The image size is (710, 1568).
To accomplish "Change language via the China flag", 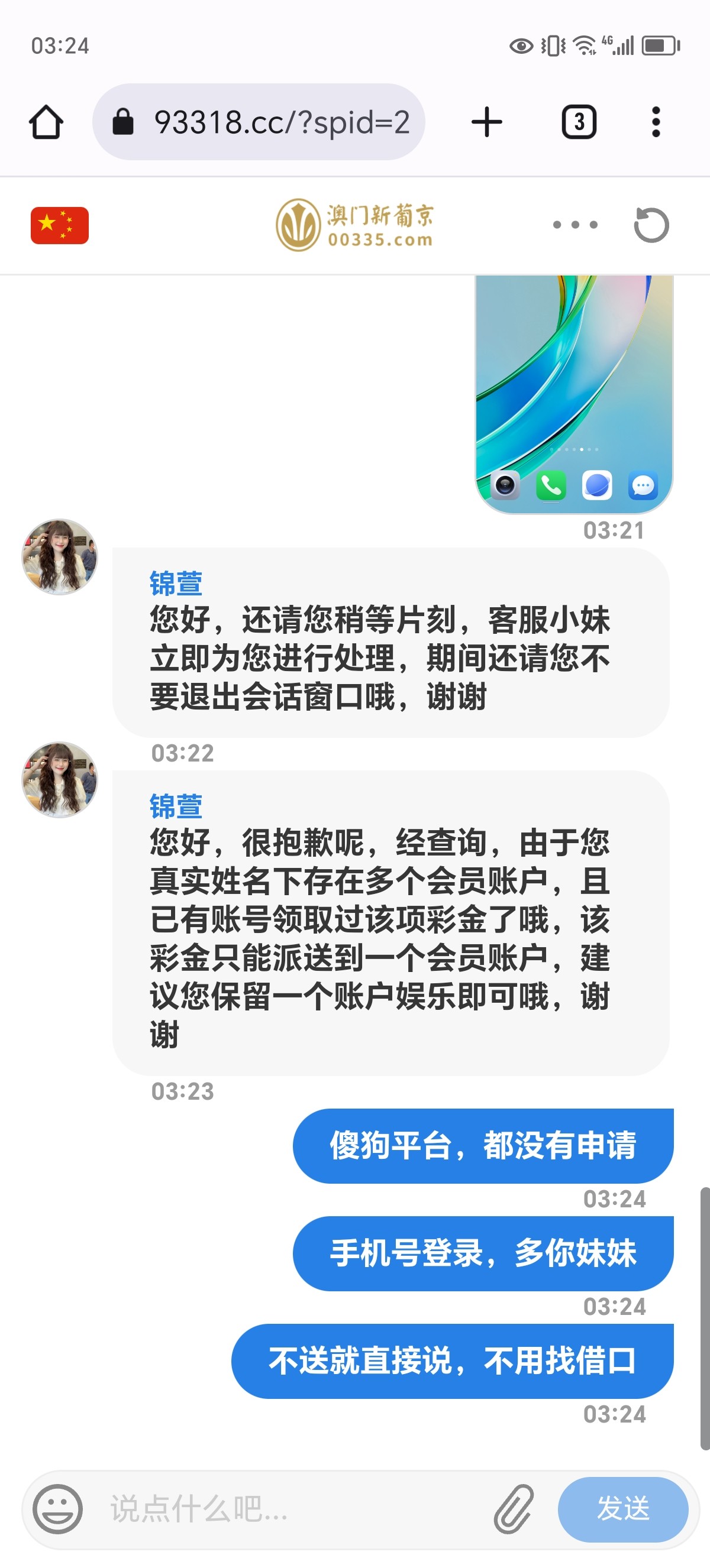I will coord(60,225).
